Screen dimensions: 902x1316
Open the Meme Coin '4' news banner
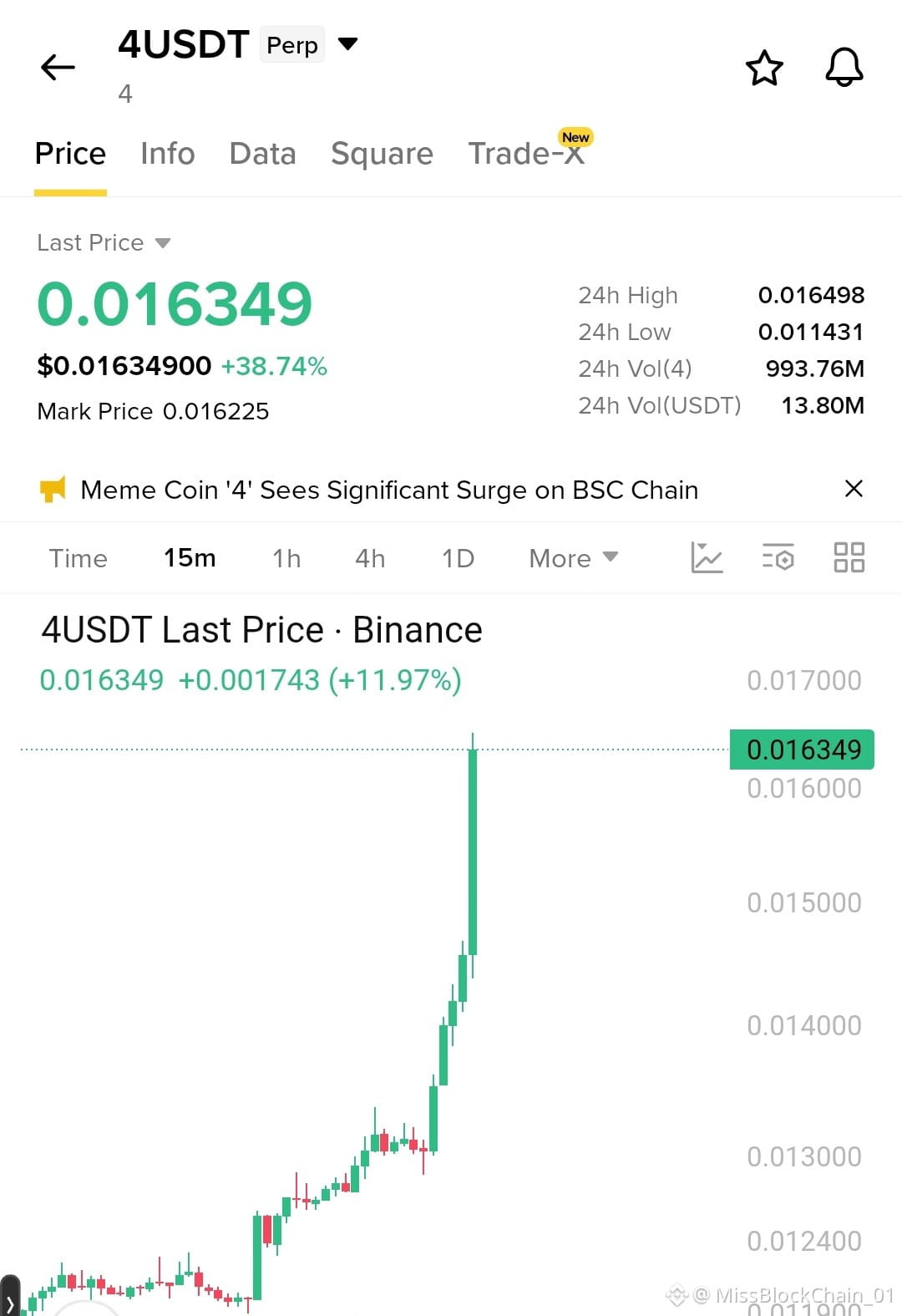(x=389, y=490)
